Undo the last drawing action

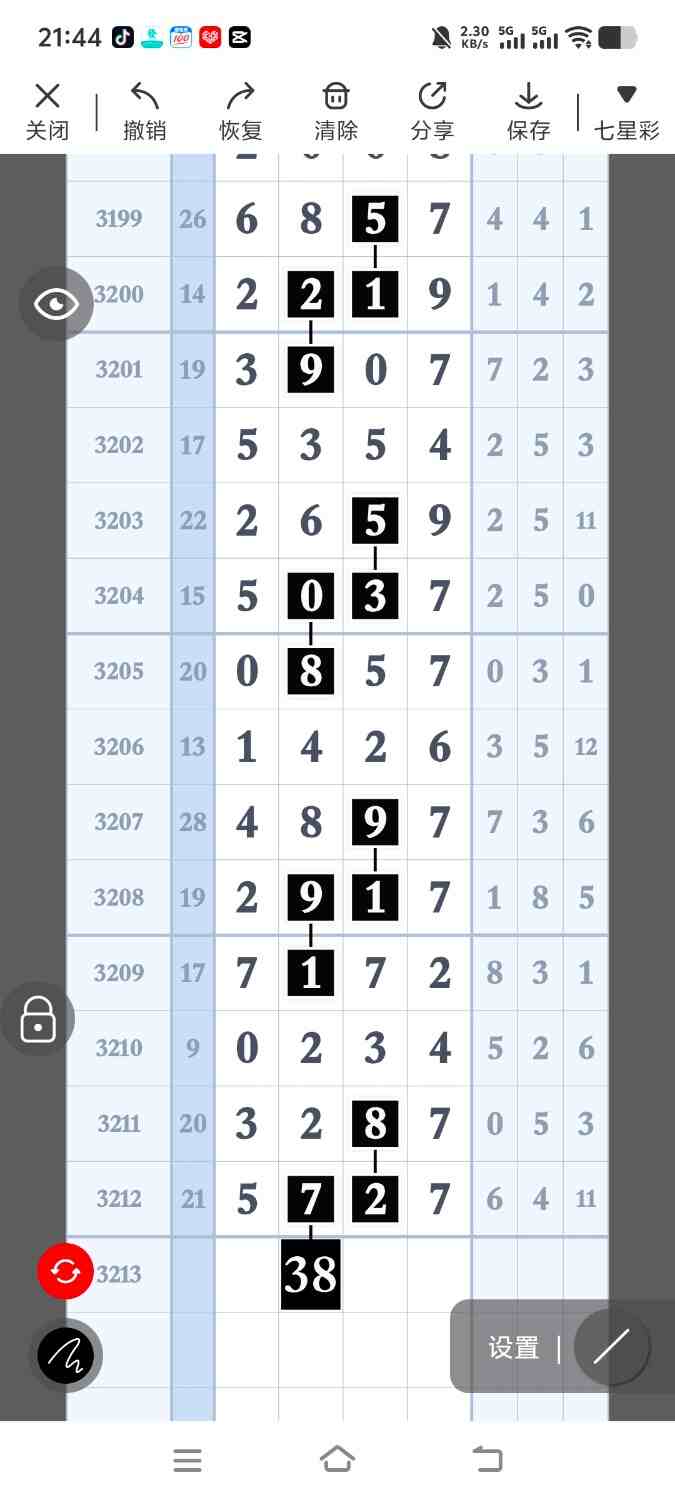pyautogui.click(x=145, y=111)
